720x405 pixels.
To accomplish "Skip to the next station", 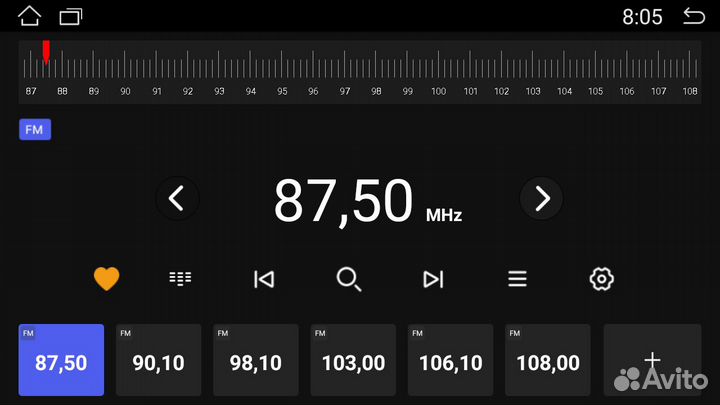I will click(433, 279).
